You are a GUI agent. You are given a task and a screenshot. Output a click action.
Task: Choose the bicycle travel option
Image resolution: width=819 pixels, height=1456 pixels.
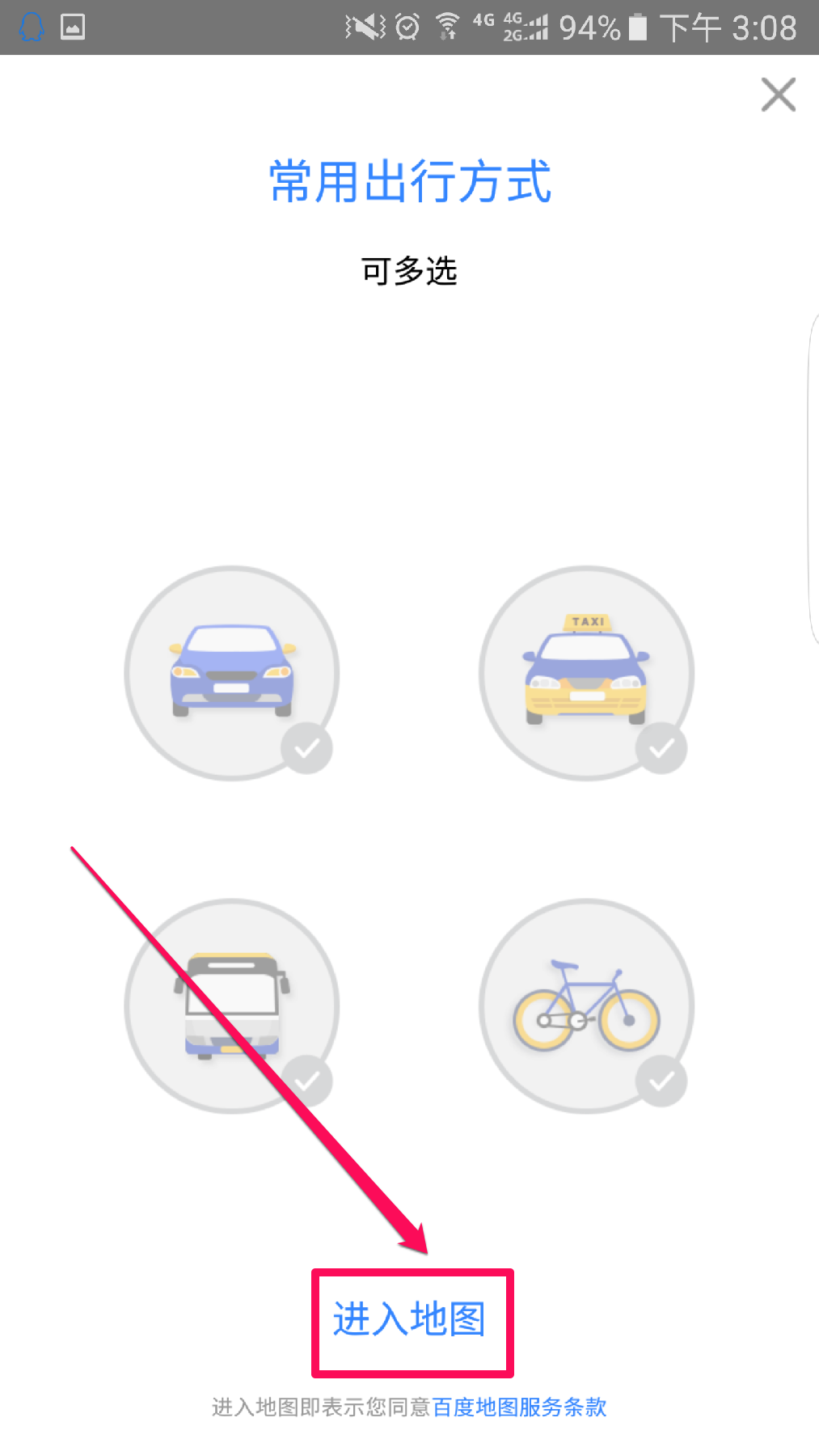tap(586, 1005)
